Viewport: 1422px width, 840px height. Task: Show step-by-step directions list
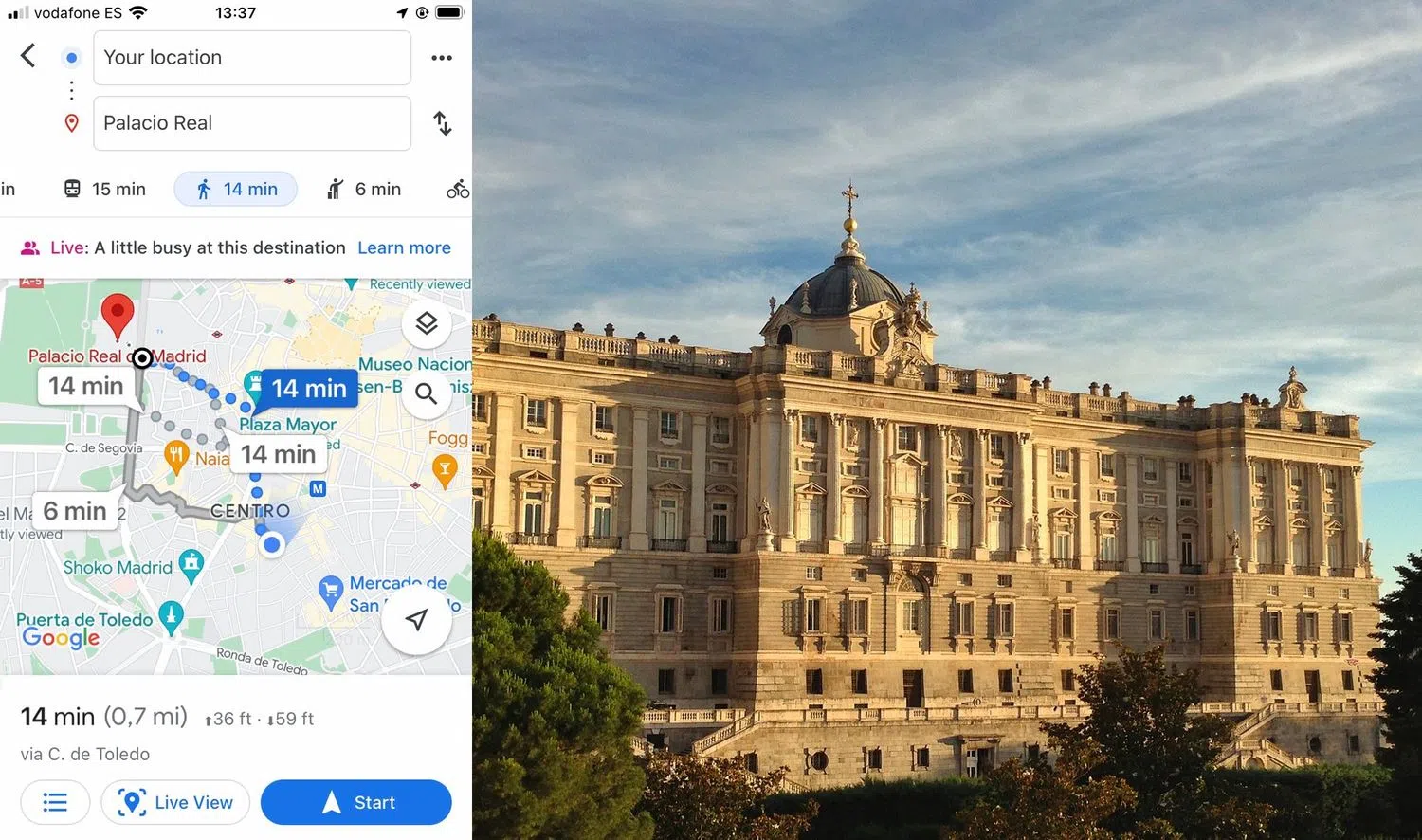click(55, 802)
